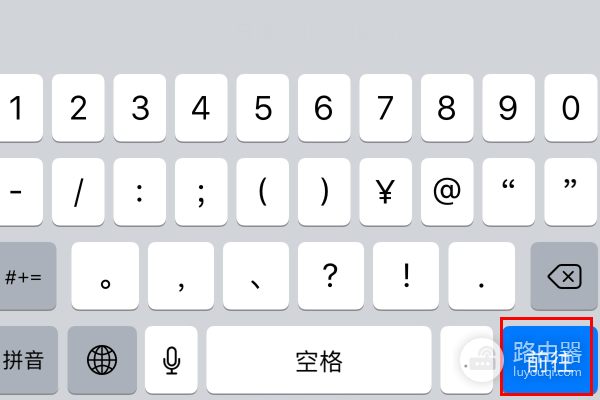The width and height of the screenshot is (600, 400).
Task: Type the @ symbol key
Action: [x=447, y=191]
